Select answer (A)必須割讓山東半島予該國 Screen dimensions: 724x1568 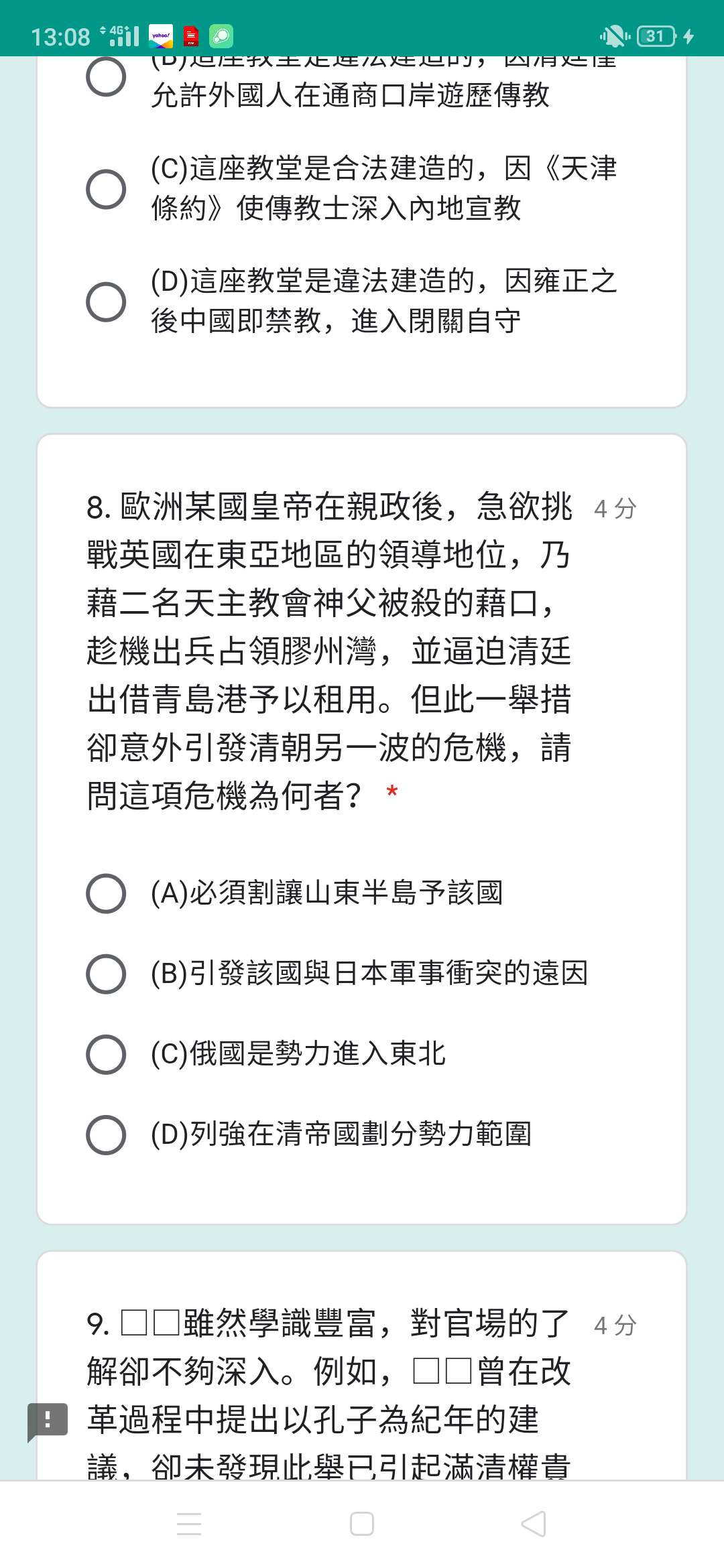point(106,893)
